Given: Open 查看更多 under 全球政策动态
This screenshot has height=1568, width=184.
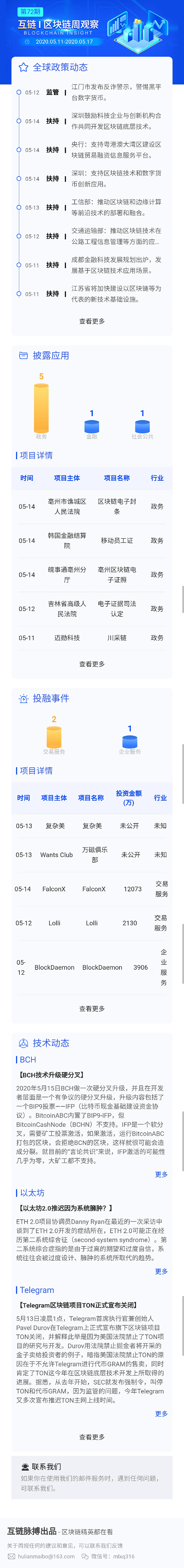Looking at the screenshot, I should [92, 321].
